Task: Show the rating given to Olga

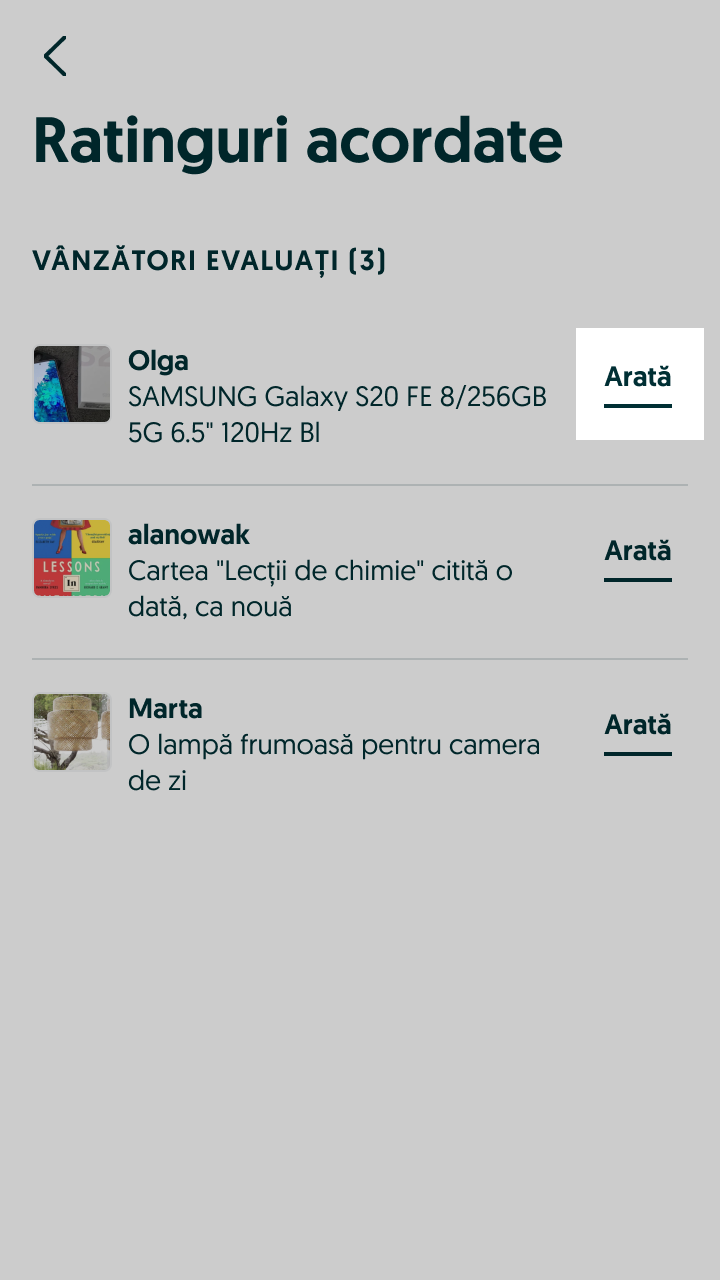Action: pos(638,379)
